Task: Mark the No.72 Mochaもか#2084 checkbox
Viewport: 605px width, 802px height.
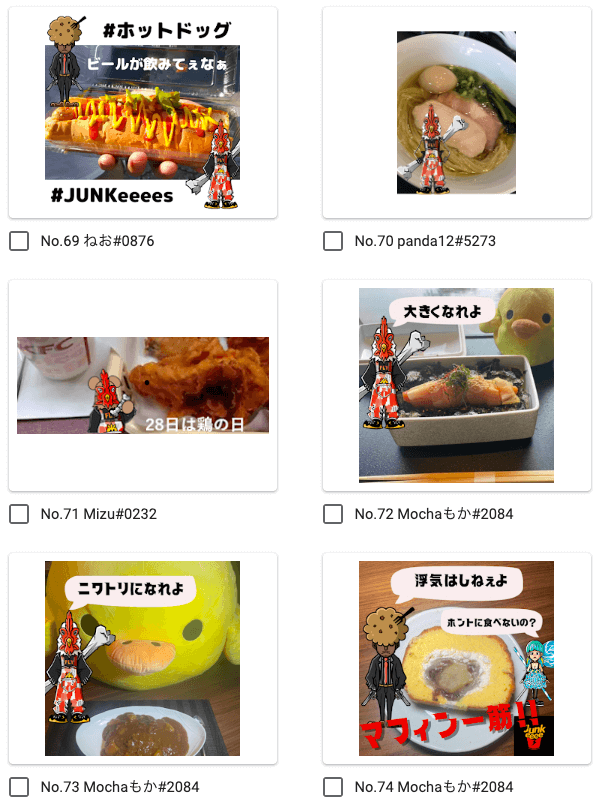Action: coord(333,514)
